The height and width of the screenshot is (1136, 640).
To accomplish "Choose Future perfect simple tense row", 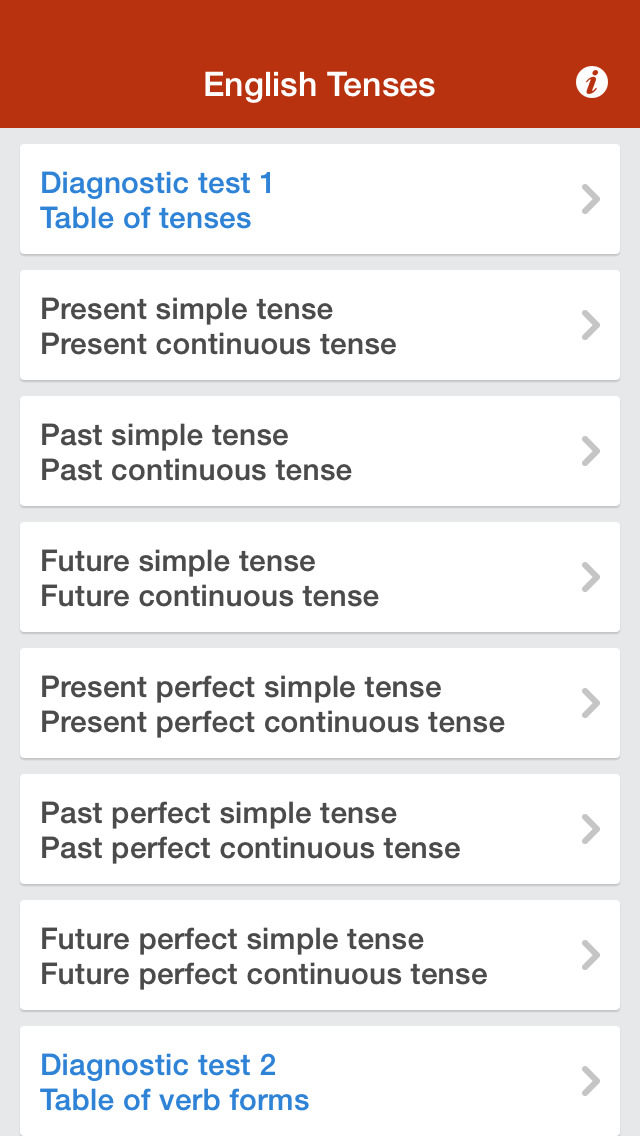I will click(x=320, y=956).
